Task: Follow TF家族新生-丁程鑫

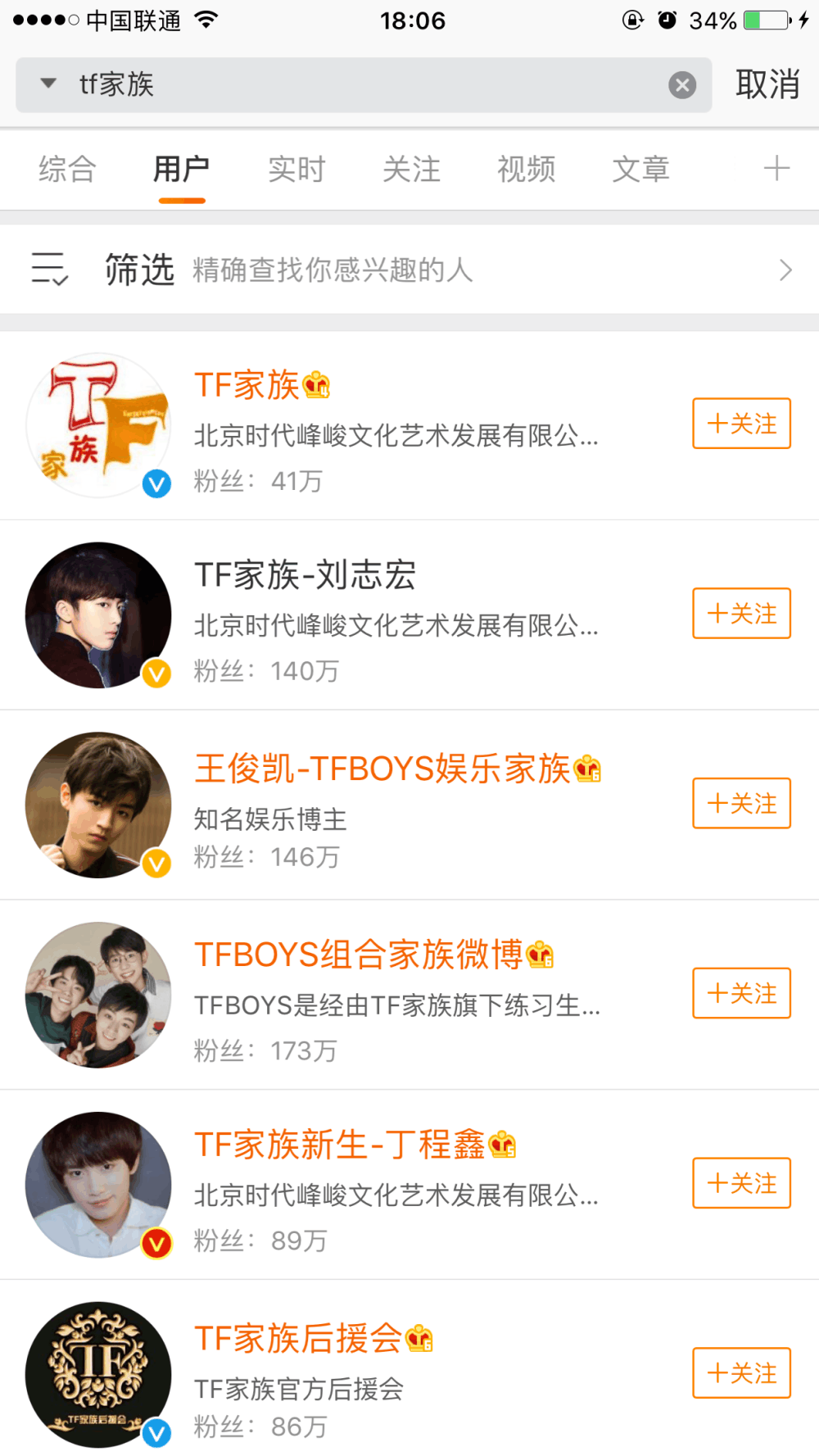Action: pos(741,1183)
